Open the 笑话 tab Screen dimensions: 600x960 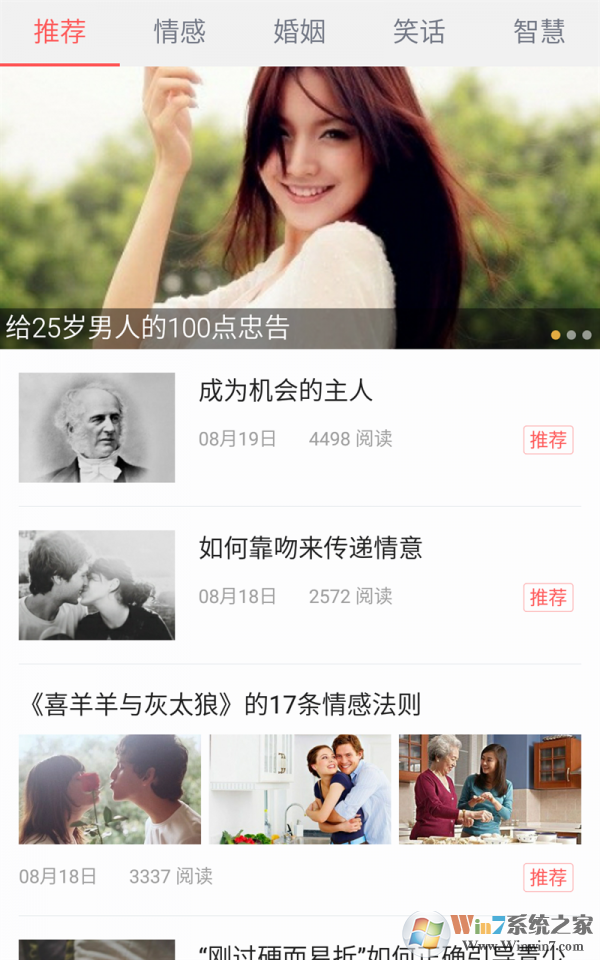[419, 32]
